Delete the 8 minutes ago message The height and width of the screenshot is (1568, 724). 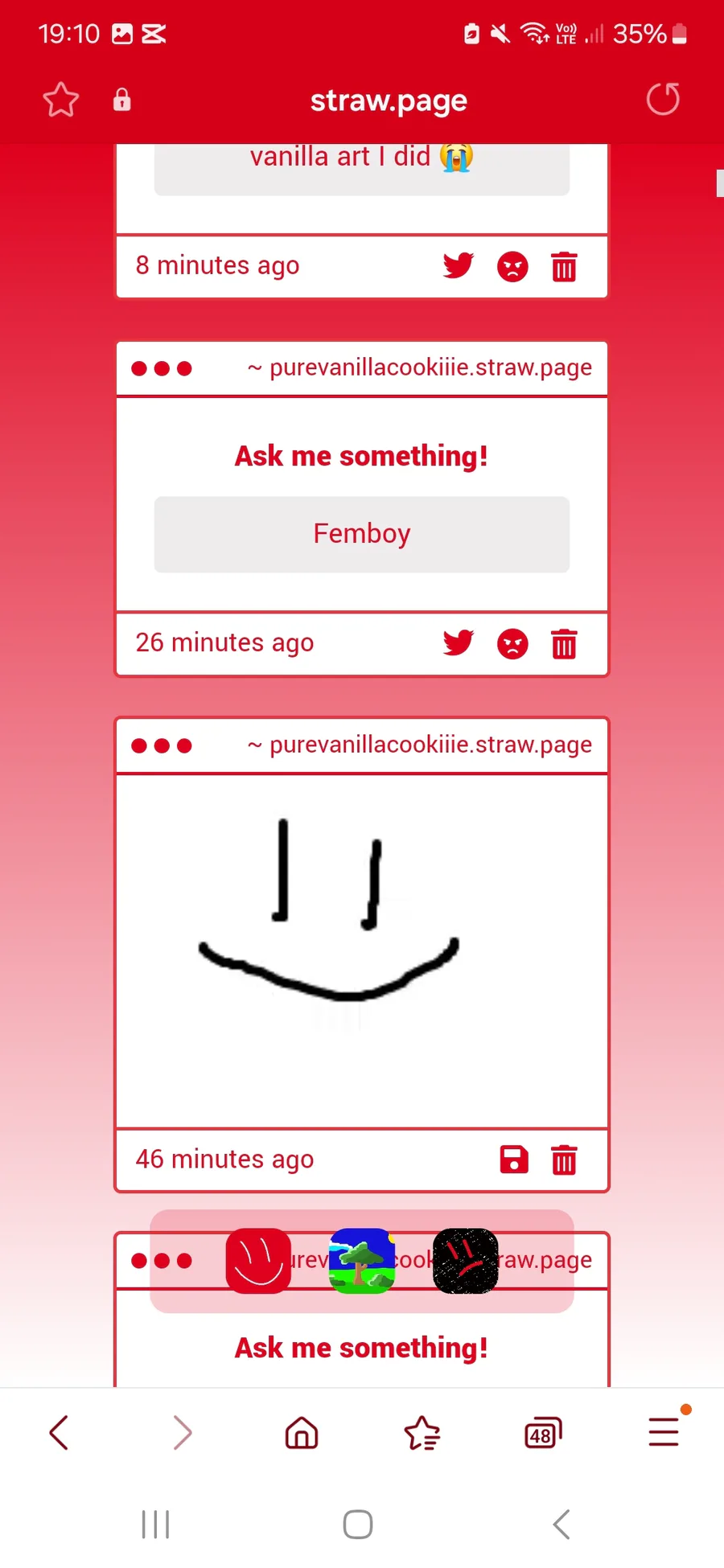pyautogui.click(x=564, y=266)
